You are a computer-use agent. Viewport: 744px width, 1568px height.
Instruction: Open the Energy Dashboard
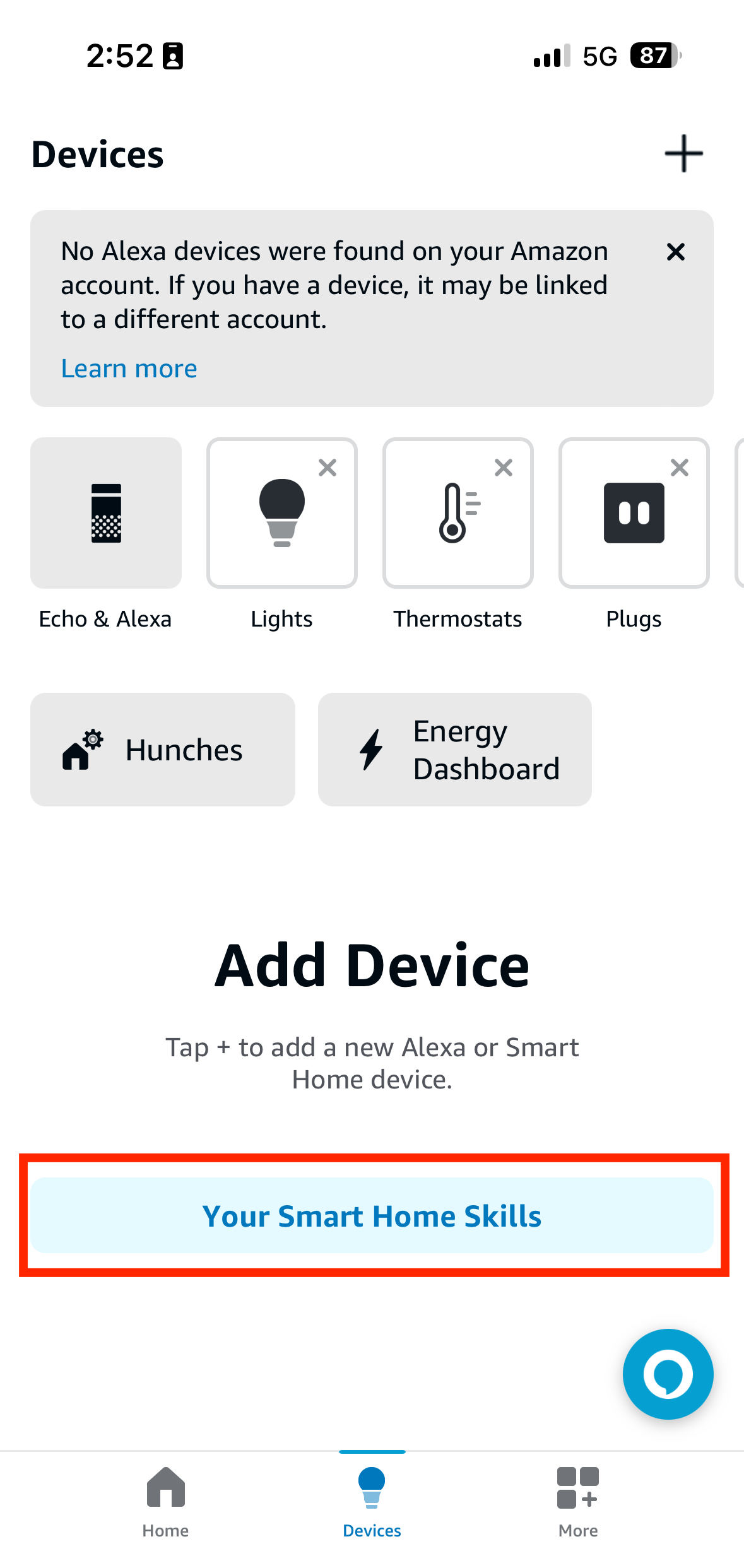click(454, 750)
